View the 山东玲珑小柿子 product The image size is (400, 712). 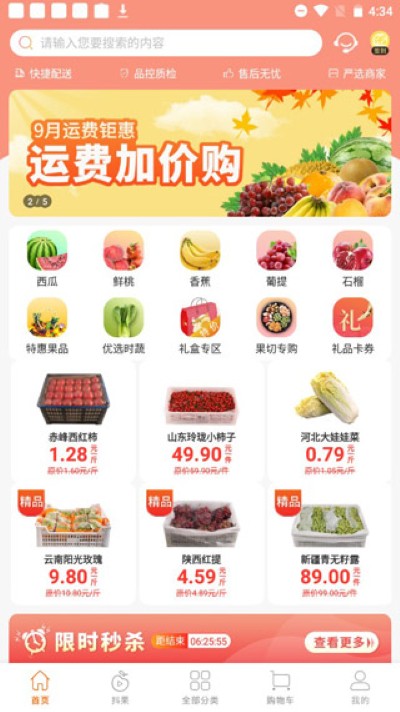[201, 422]
